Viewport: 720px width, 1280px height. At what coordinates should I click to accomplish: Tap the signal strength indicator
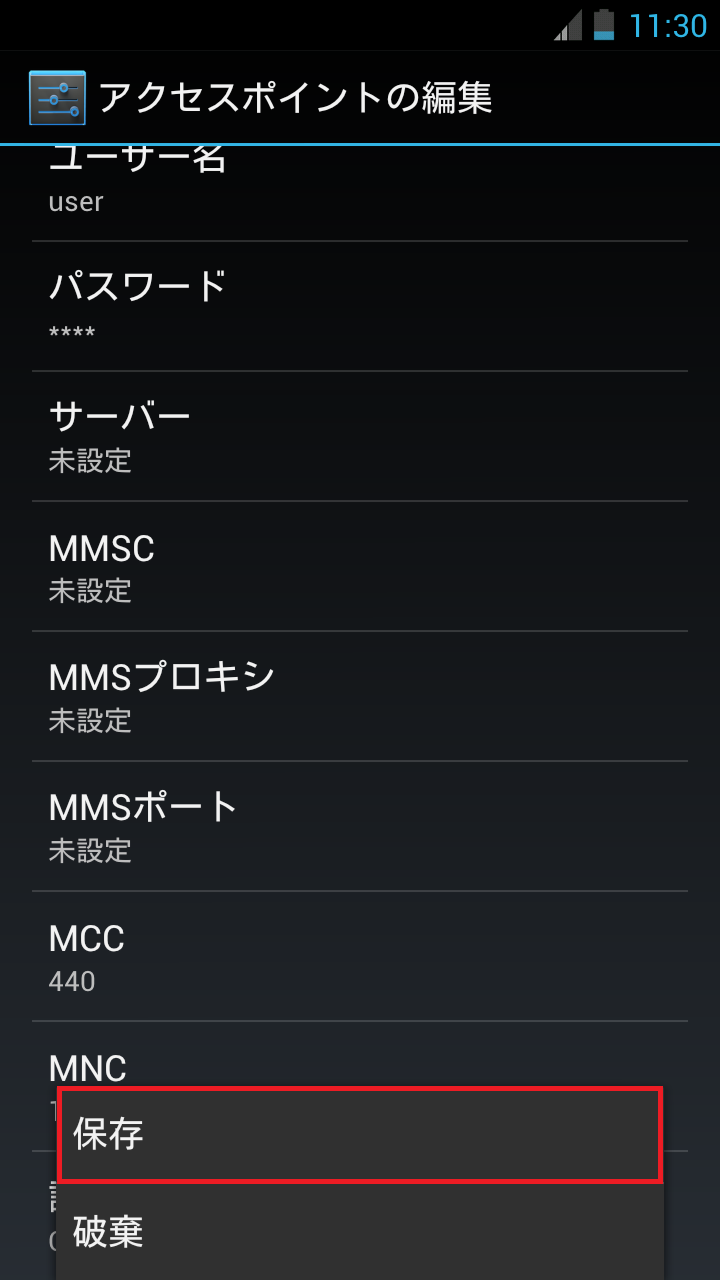pos(566,25)
